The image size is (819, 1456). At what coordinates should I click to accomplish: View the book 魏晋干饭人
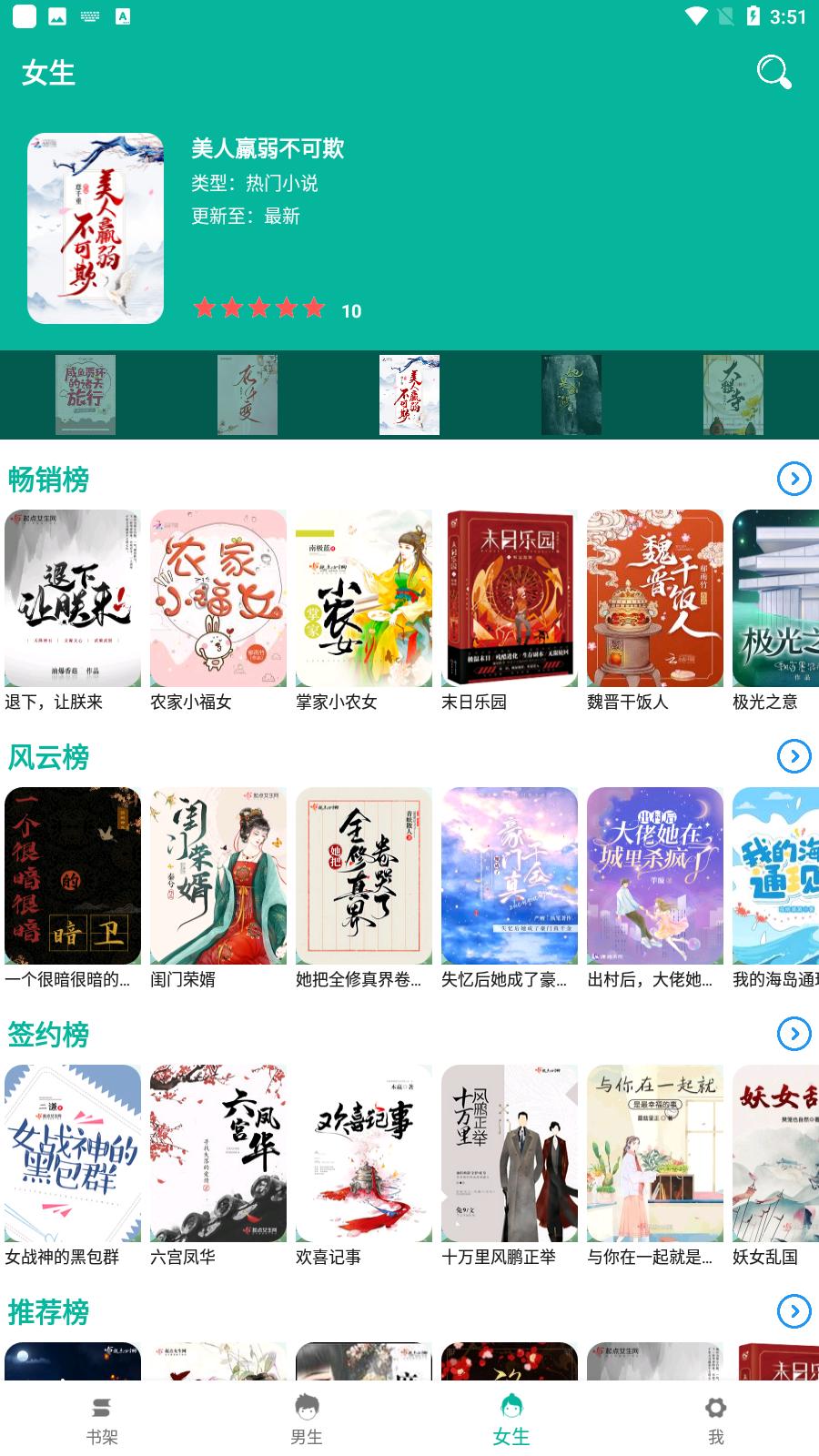[x=655, y=598]
